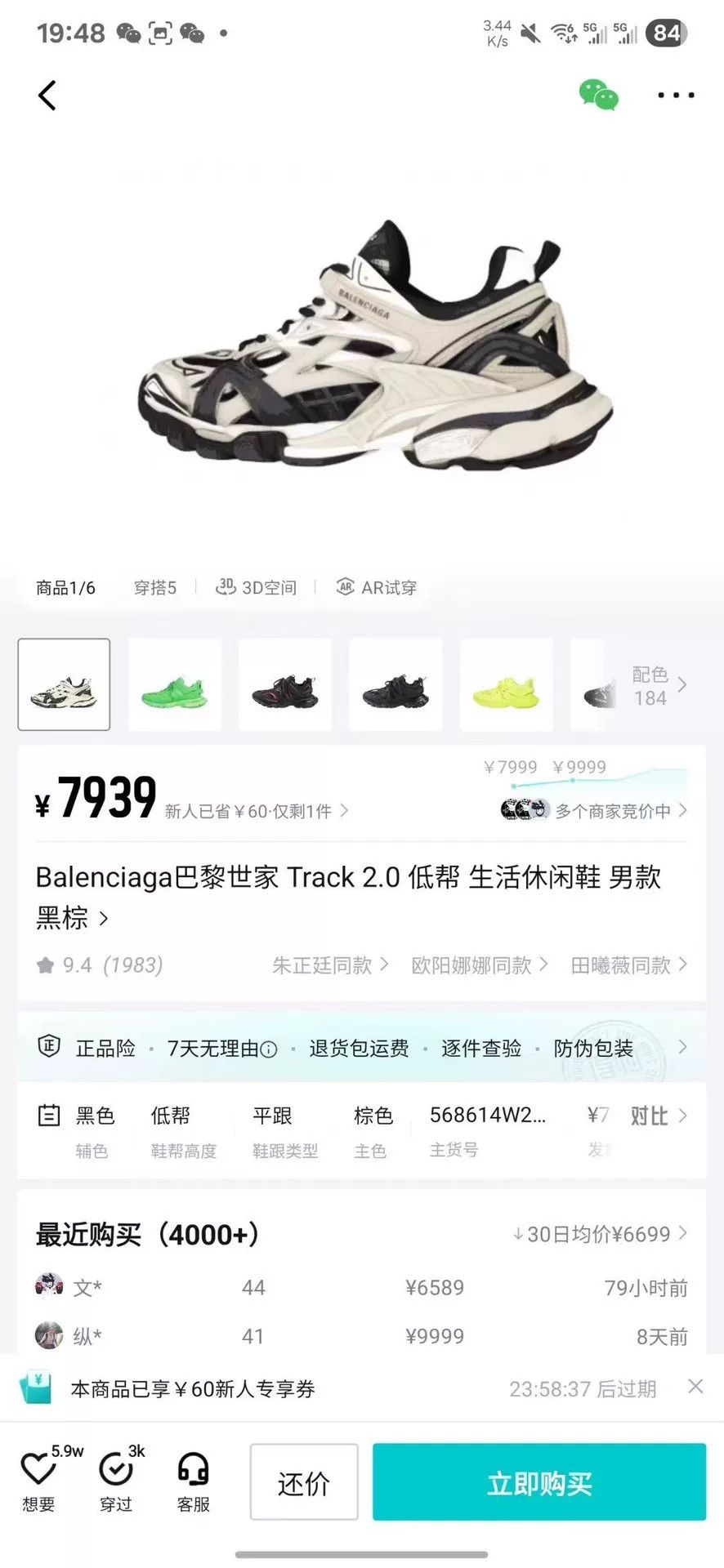
Task: Expand the 正品险 guarantee details row
Action: click(362, 1048)
